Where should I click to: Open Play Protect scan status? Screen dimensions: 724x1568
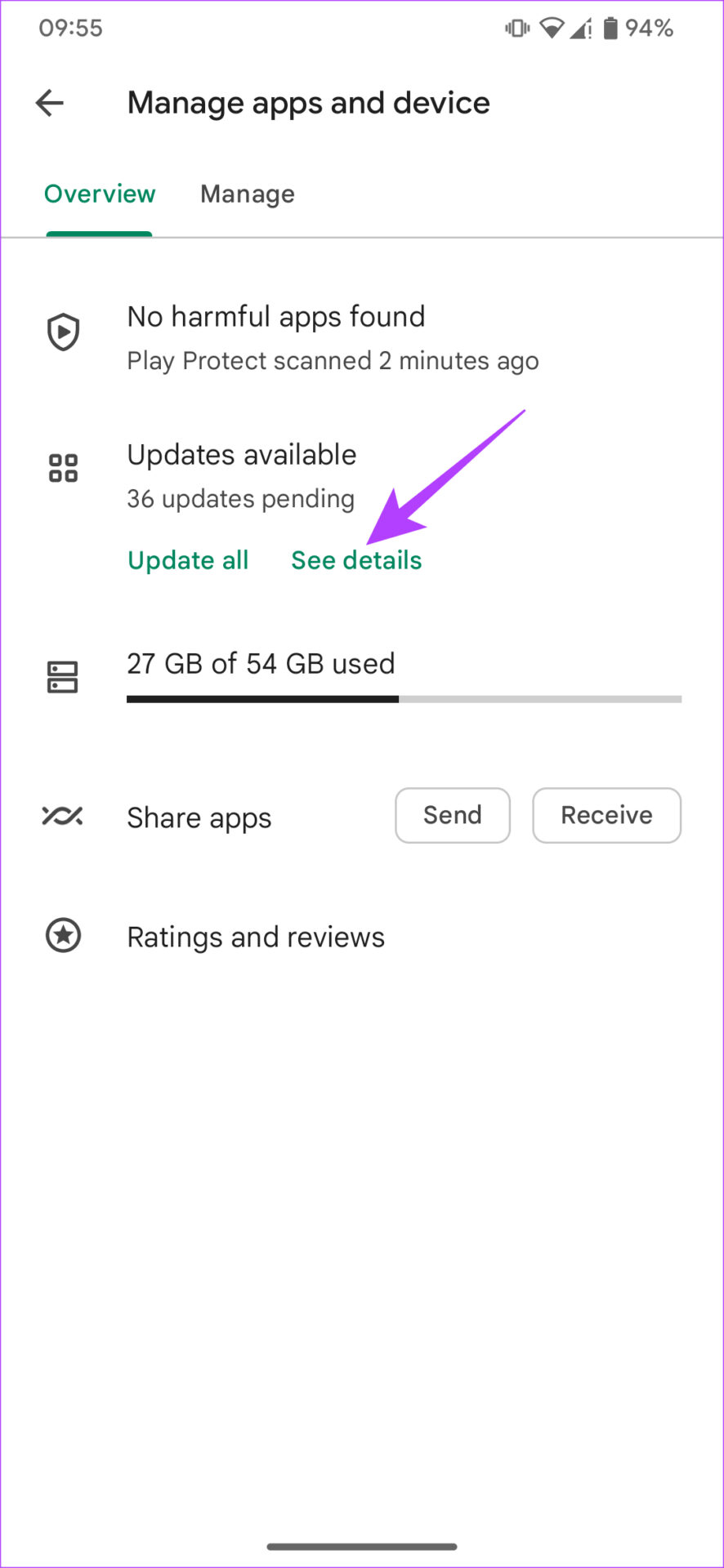point(362,337)
